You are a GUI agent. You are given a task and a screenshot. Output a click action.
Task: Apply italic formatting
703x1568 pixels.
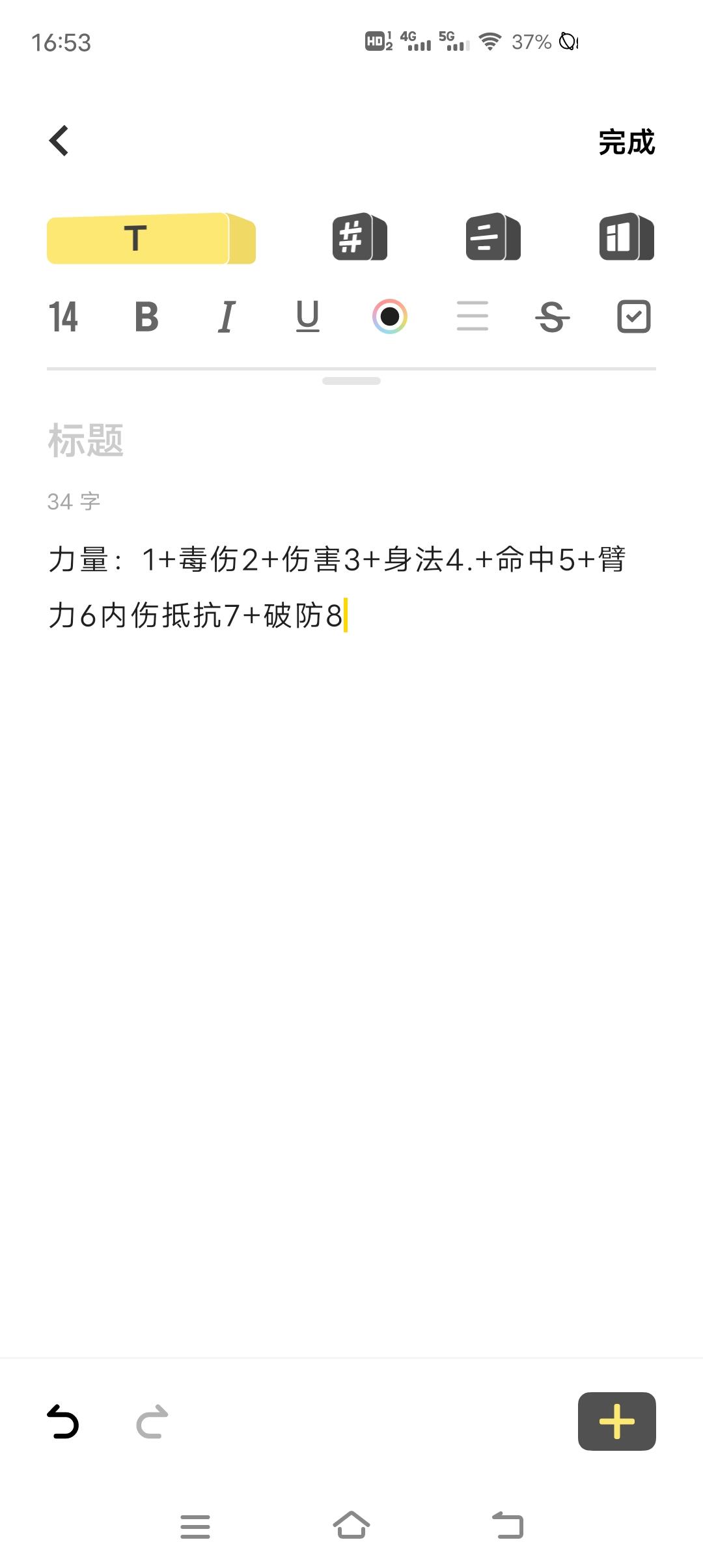[227, 317]
